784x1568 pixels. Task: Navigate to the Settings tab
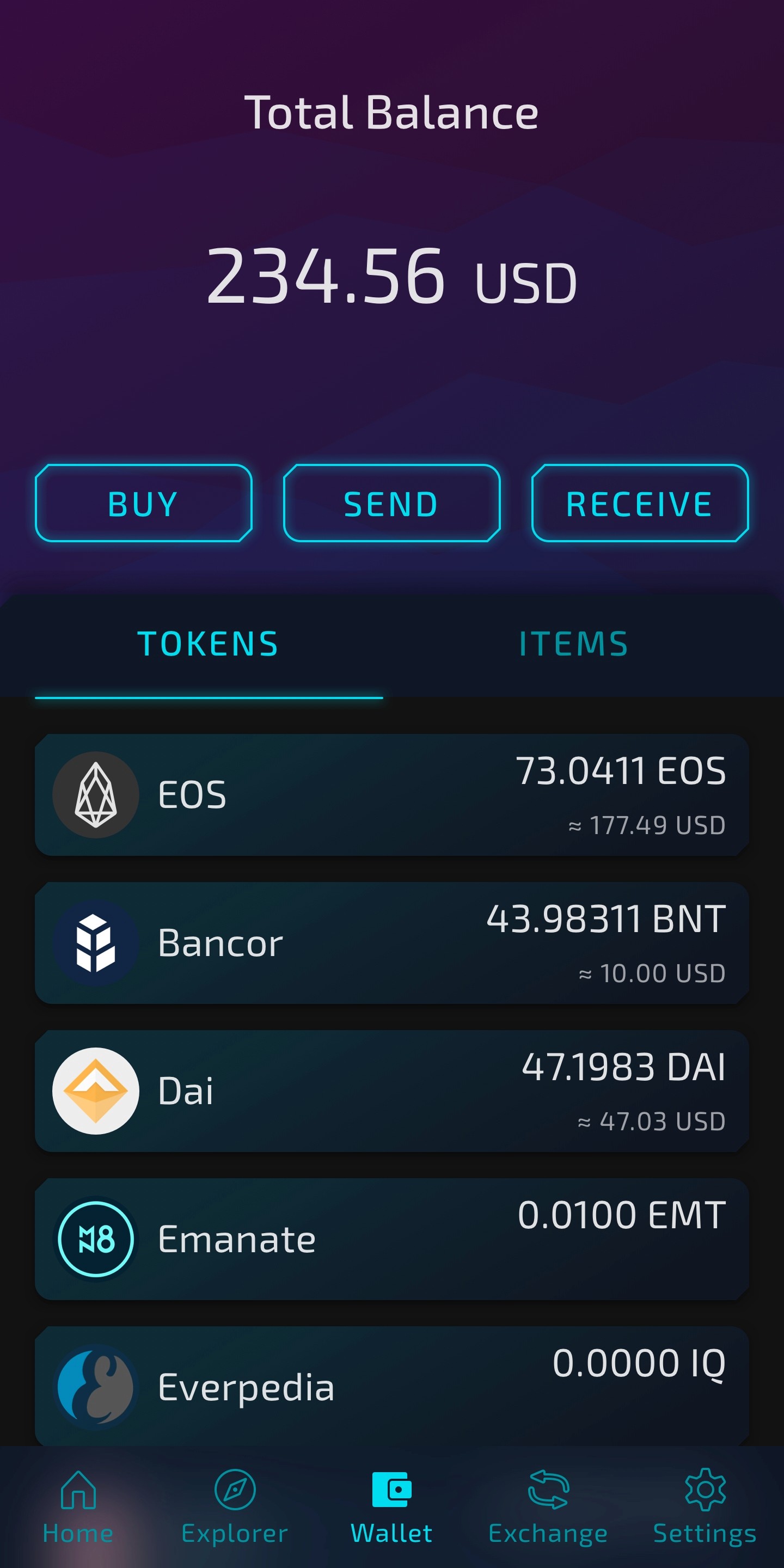[705, 1506]
